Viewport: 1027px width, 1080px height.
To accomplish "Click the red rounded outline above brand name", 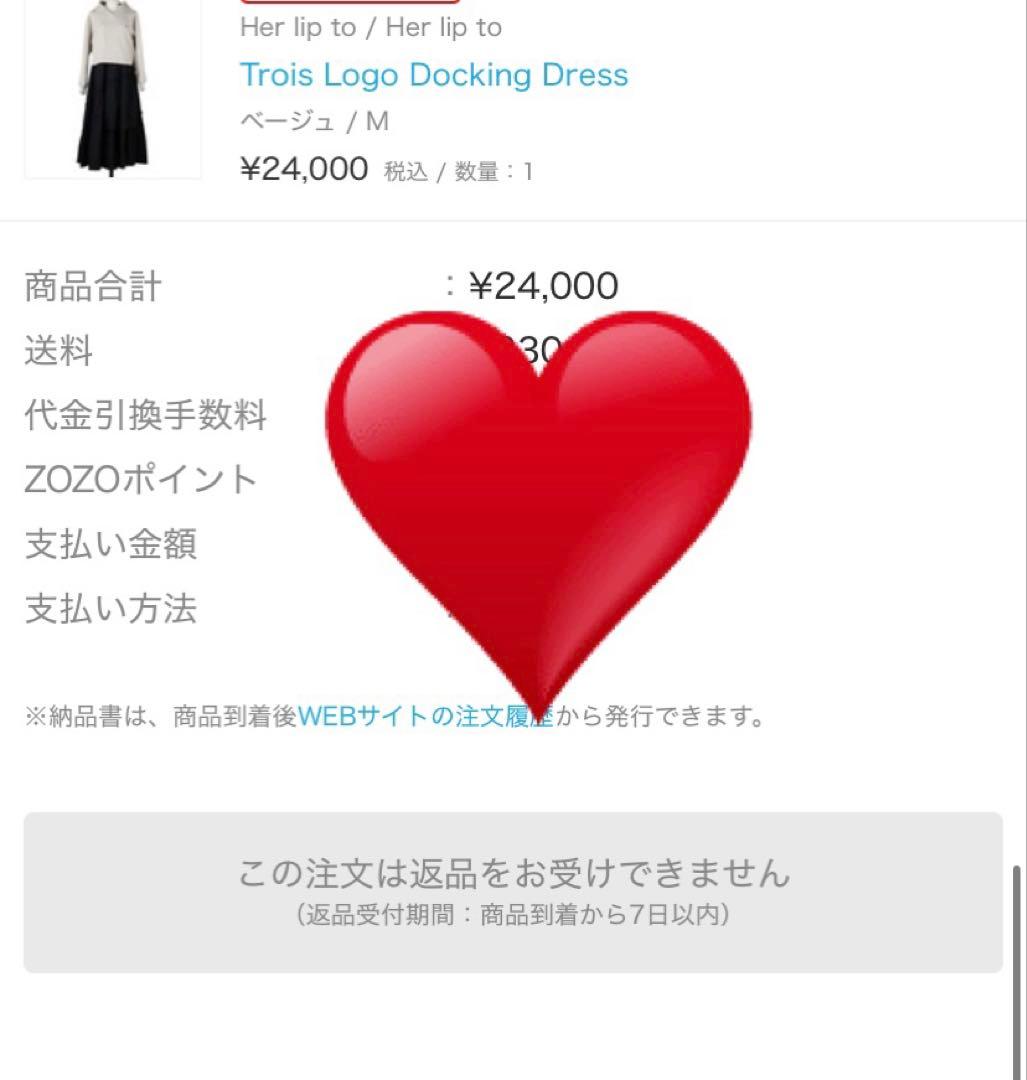I will pyautogui.click(x=350, y=3).
